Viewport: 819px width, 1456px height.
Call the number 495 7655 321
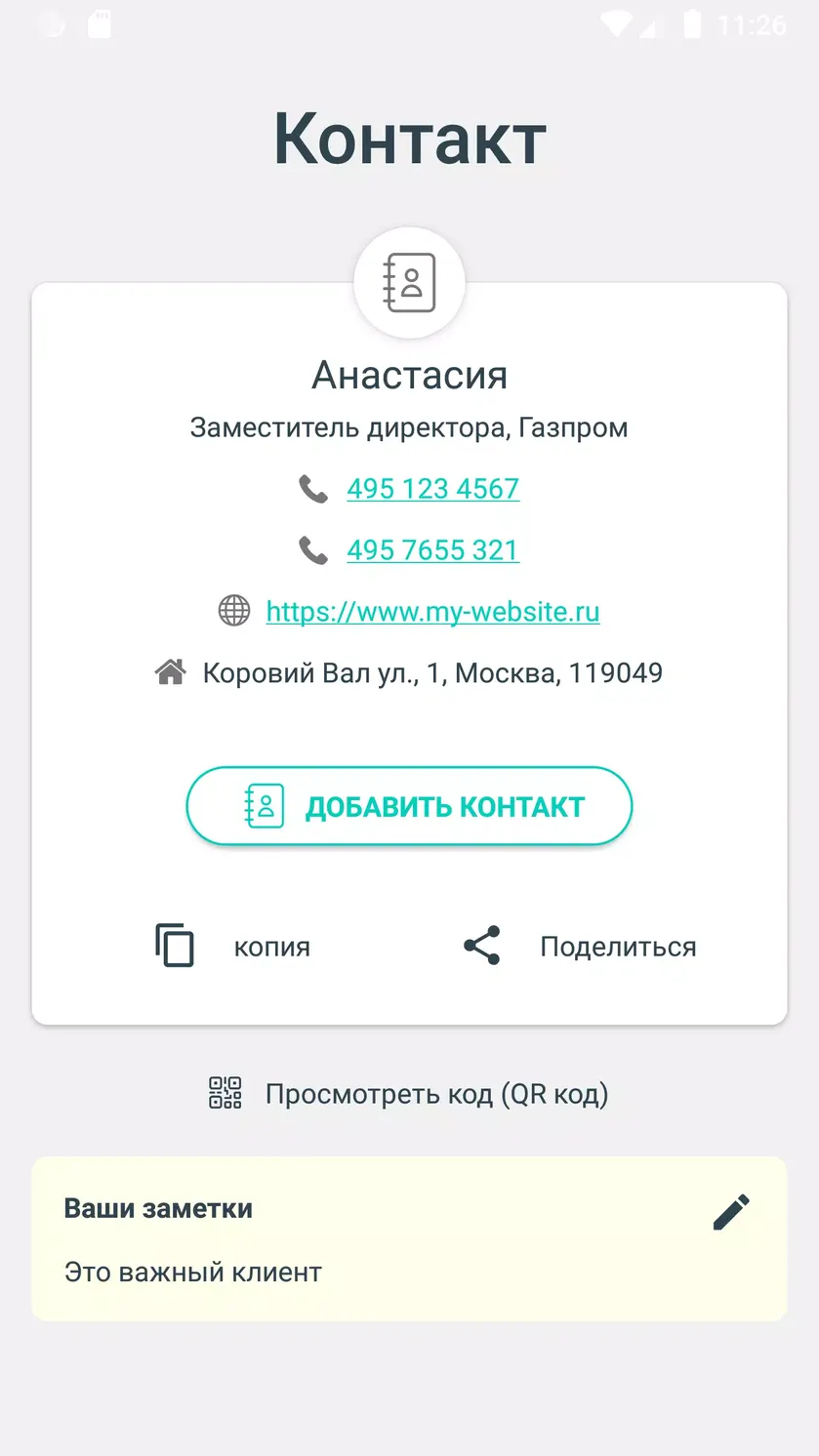click(432, 550)
